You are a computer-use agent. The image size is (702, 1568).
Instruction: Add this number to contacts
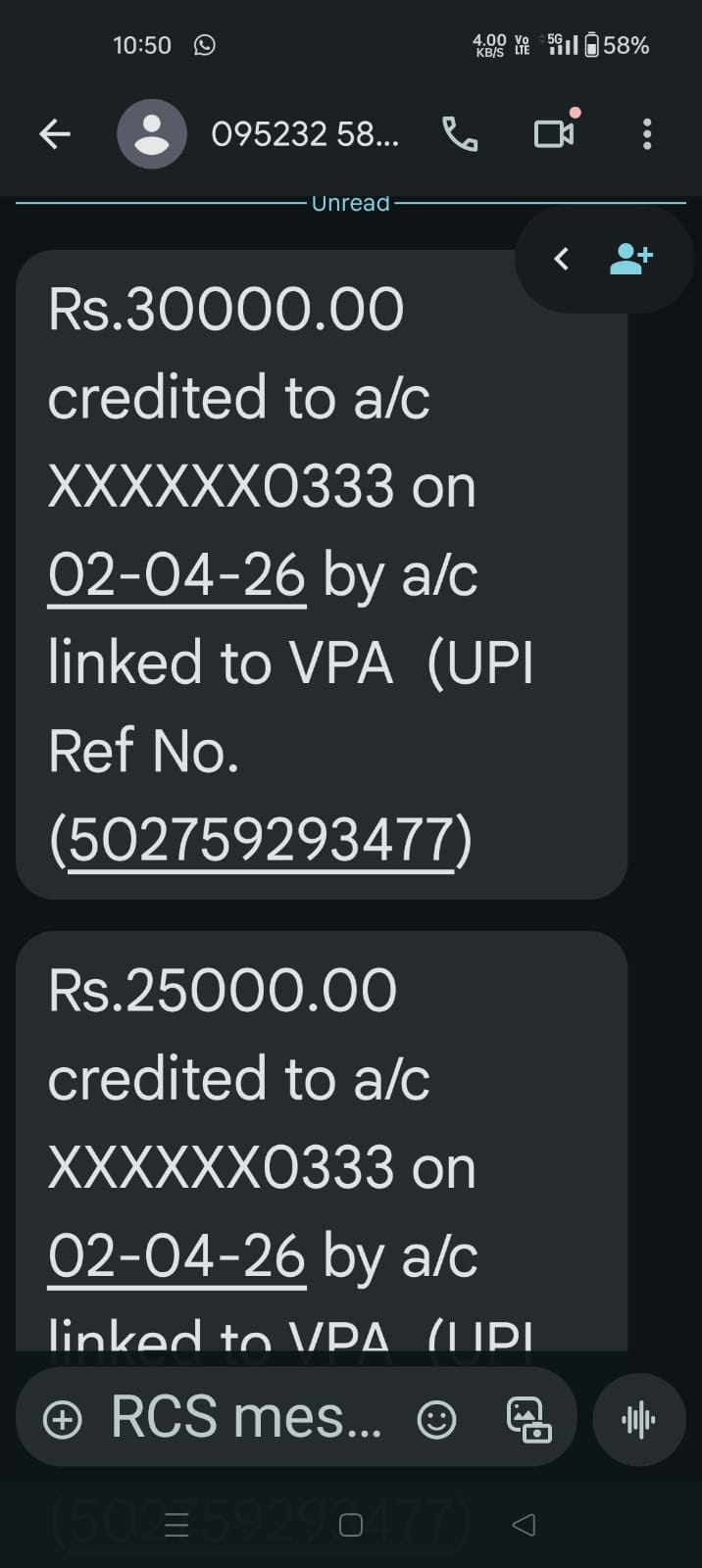click(x=630, y=259)
